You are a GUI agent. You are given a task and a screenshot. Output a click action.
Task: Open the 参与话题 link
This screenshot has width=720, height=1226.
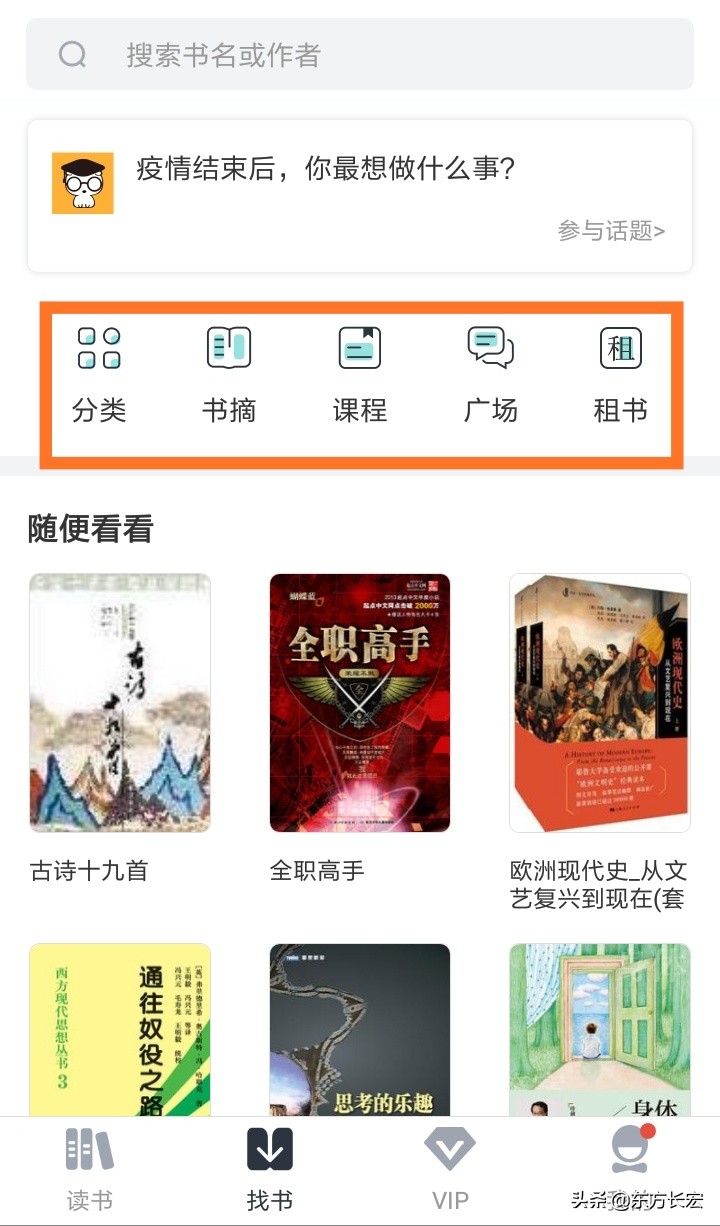tap(611, 231)
